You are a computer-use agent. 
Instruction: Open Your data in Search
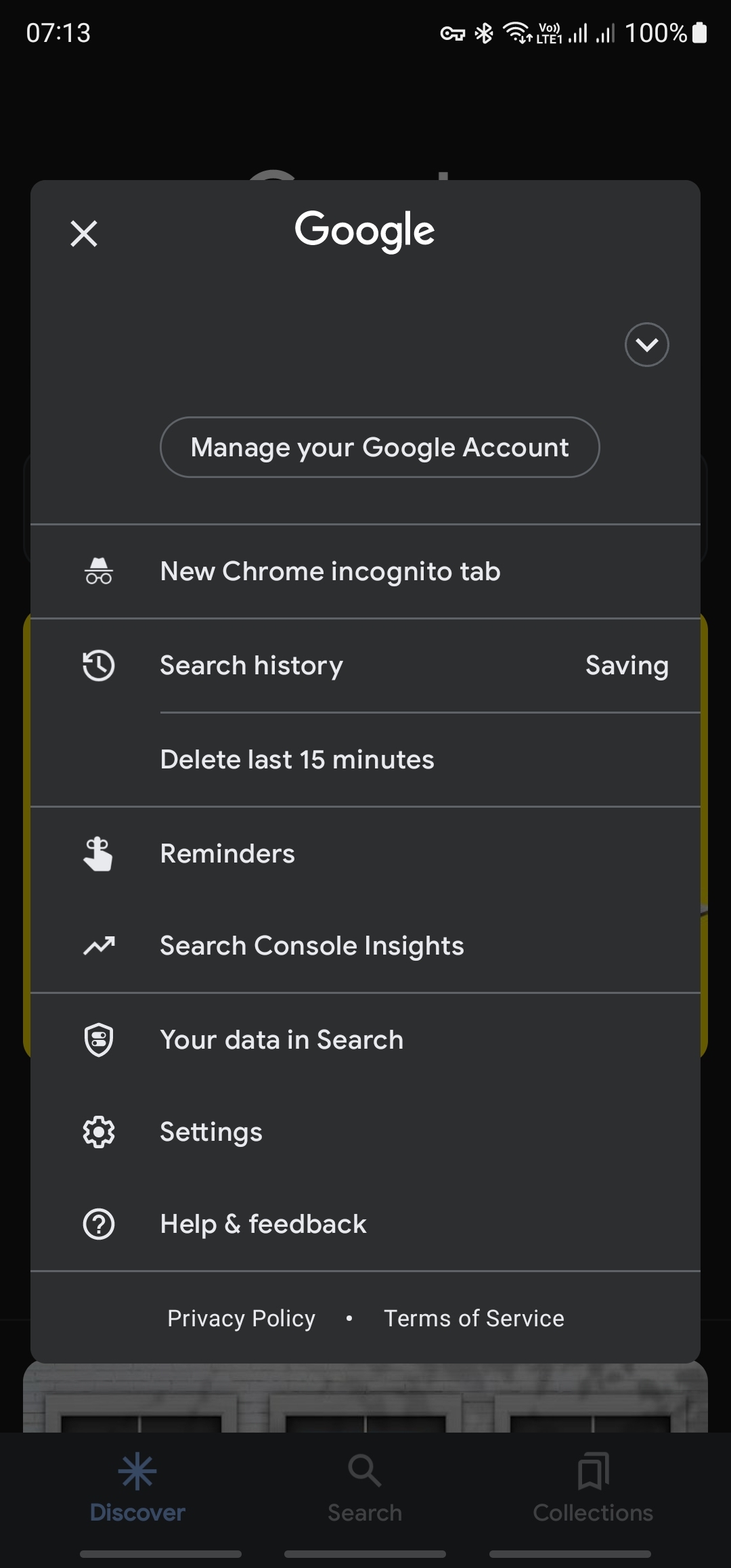[x=365, y=1040]
